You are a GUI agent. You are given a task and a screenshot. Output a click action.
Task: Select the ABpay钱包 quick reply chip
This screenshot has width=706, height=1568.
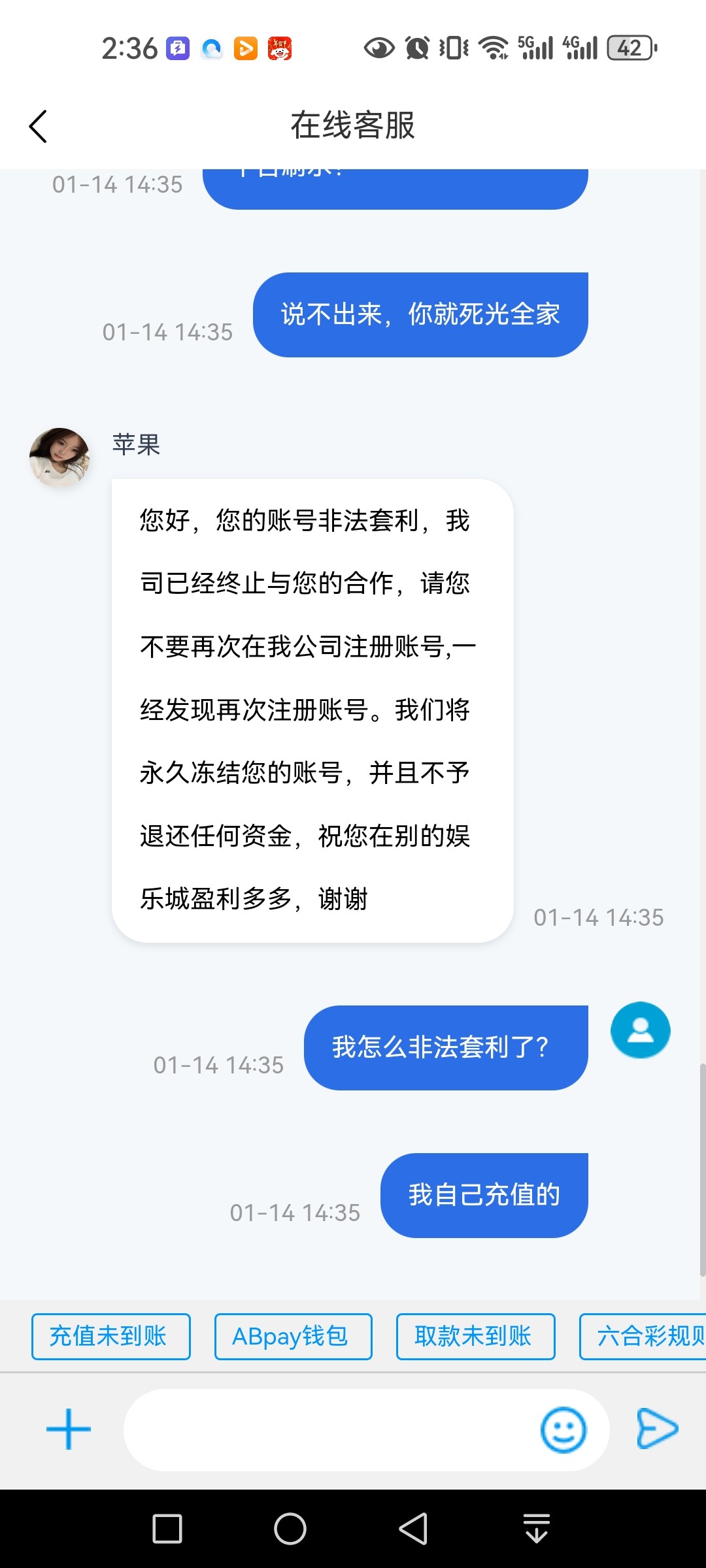pyautogui.click(x=293, y=1336)
